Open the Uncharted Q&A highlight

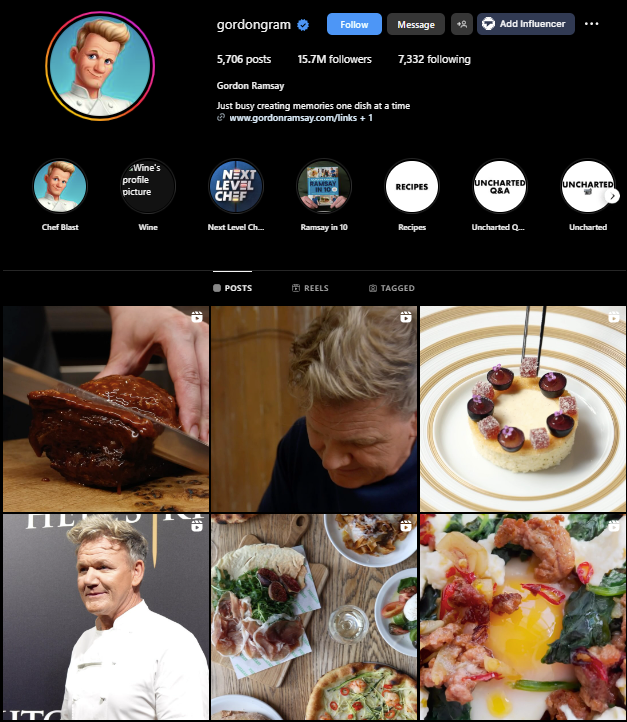499,187
